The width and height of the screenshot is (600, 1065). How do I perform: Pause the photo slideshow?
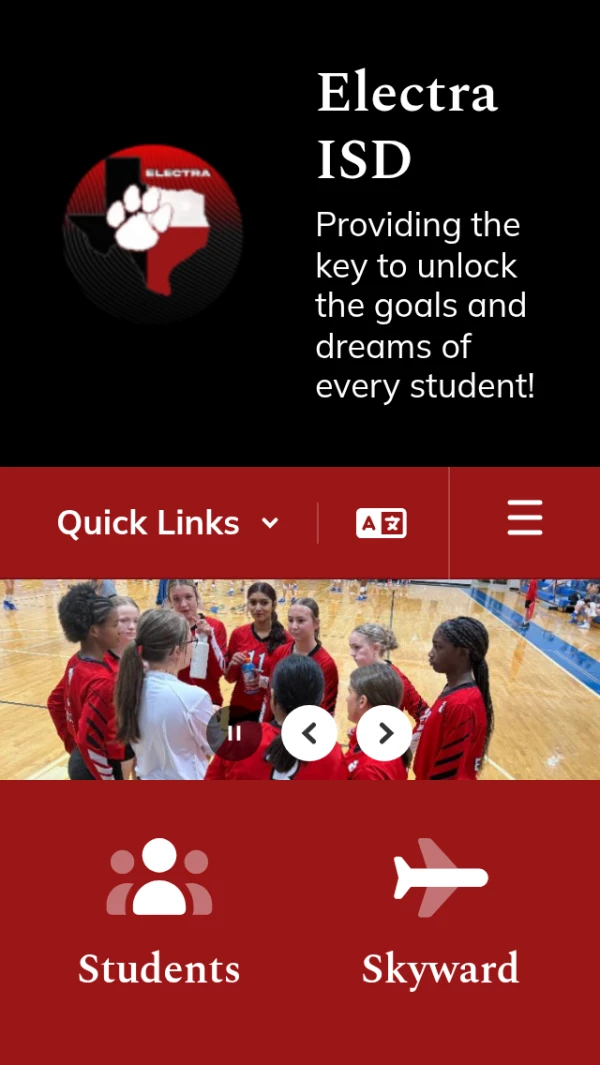click(x=235, y=733)
